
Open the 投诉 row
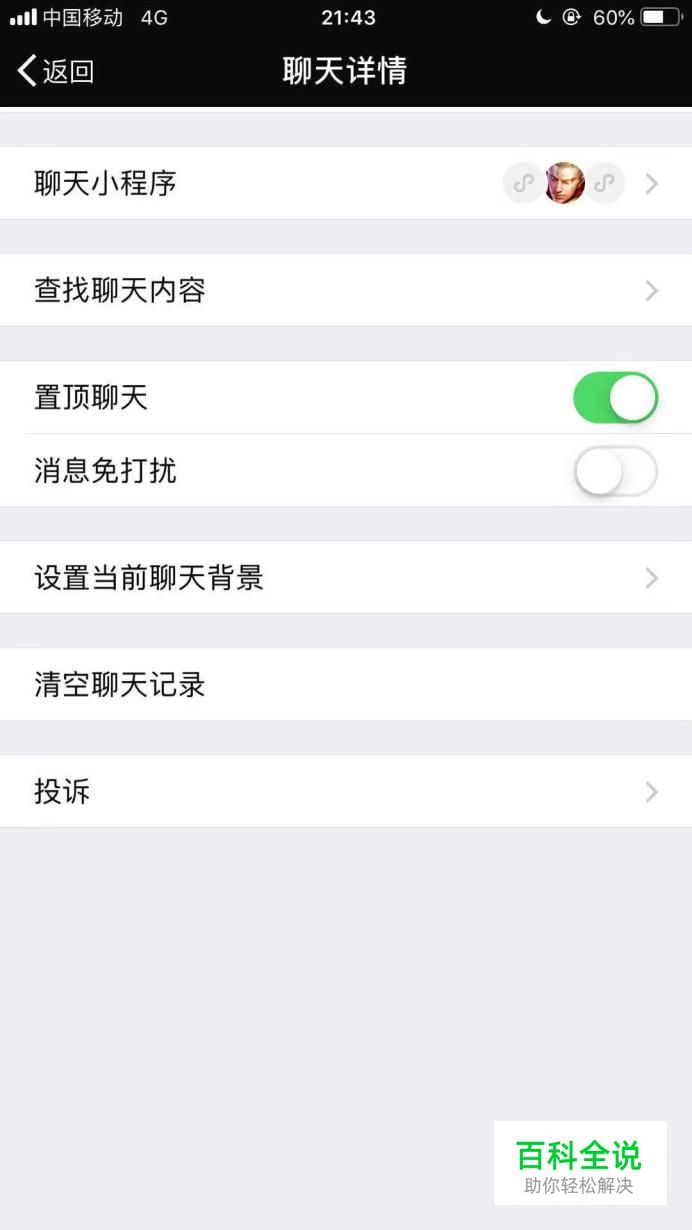point(346,791)
